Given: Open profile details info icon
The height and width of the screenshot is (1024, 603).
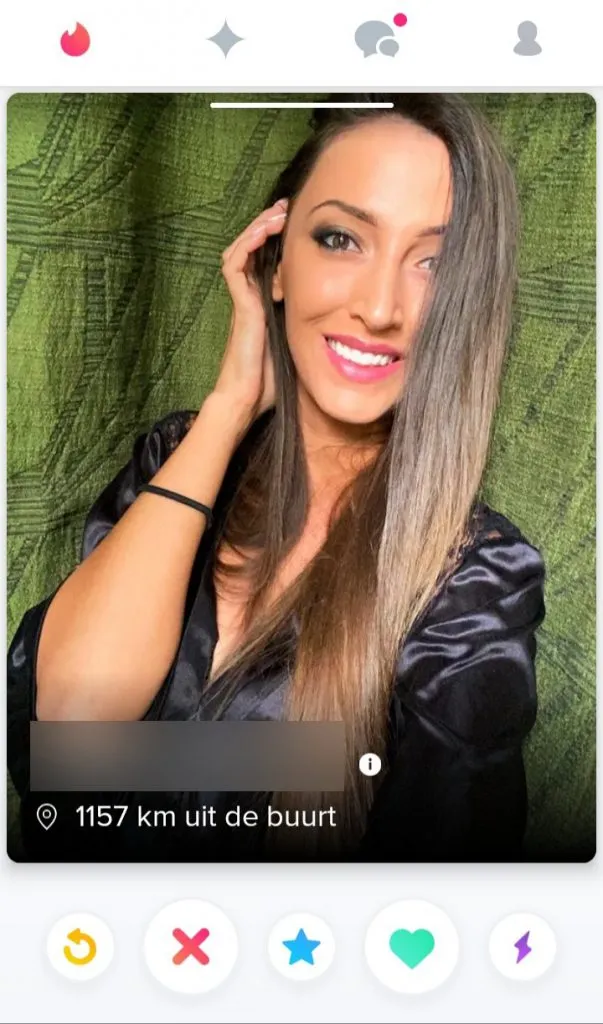Looking at the screenshot, I should tap(370, 765).
